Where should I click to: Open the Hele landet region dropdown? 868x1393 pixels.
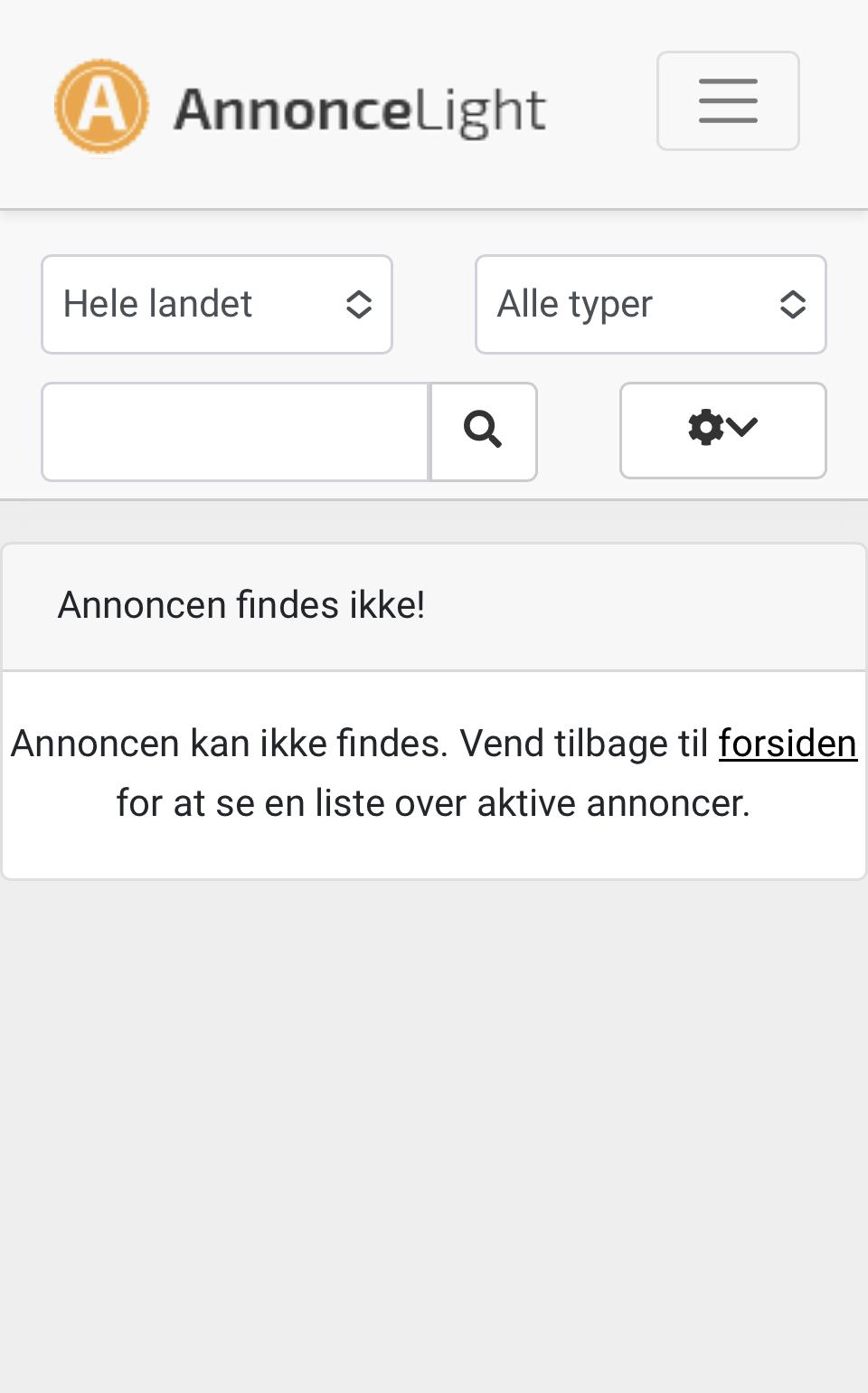(x=217, y=304)
